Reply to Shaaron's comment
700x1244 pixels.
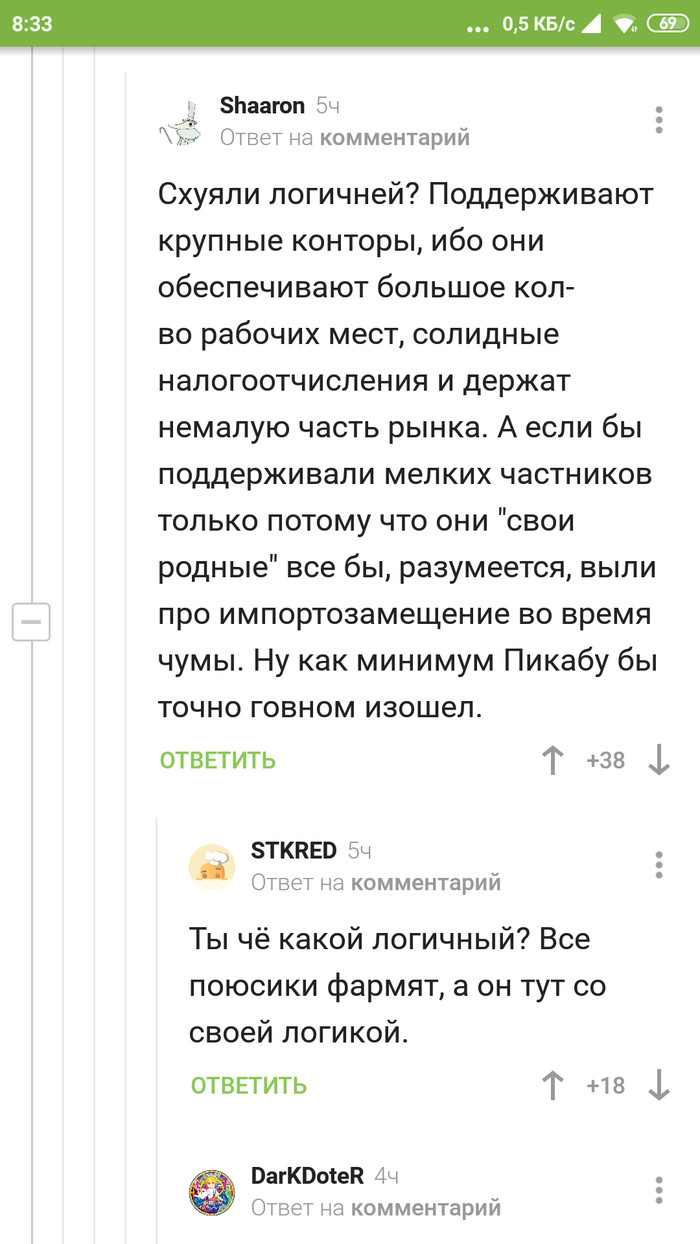pyautogui.click(x=217, y=760)
